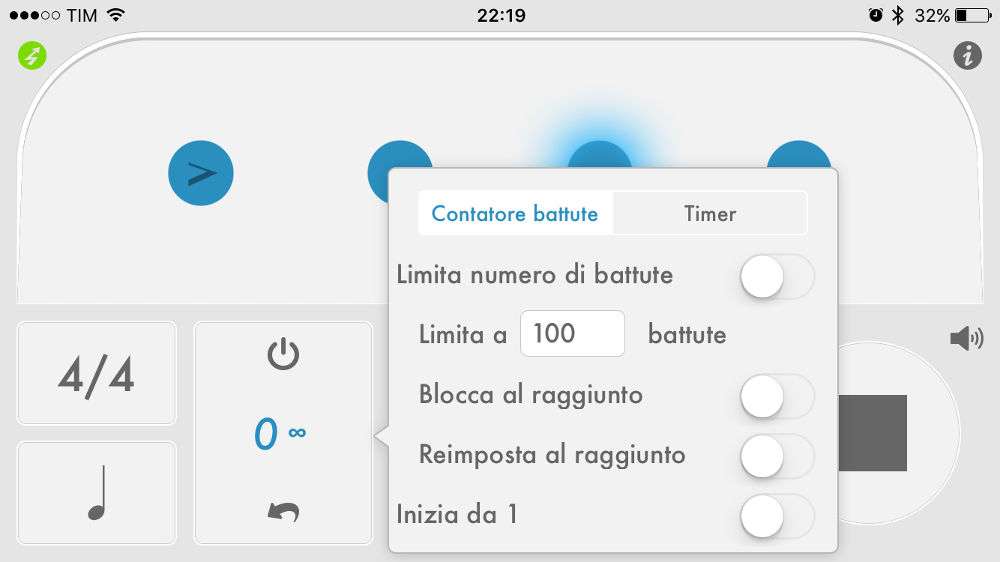1000x562 pixels.
Task: Open the info button
Action: tap(967, 56)
